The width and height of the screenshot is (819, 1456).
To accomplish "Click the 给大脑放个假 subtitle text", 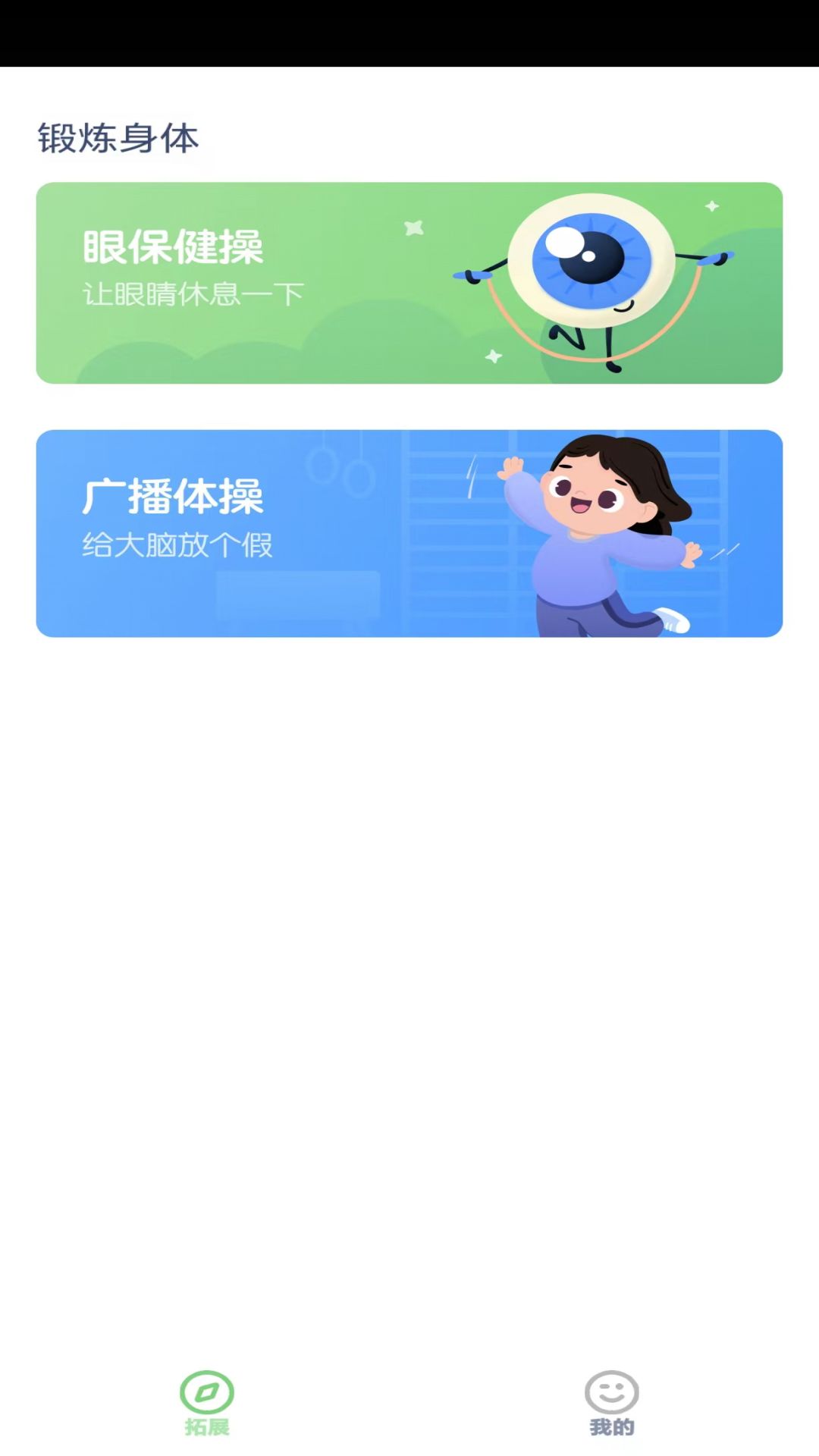I will pyautogui.click(x=180, y=543).
